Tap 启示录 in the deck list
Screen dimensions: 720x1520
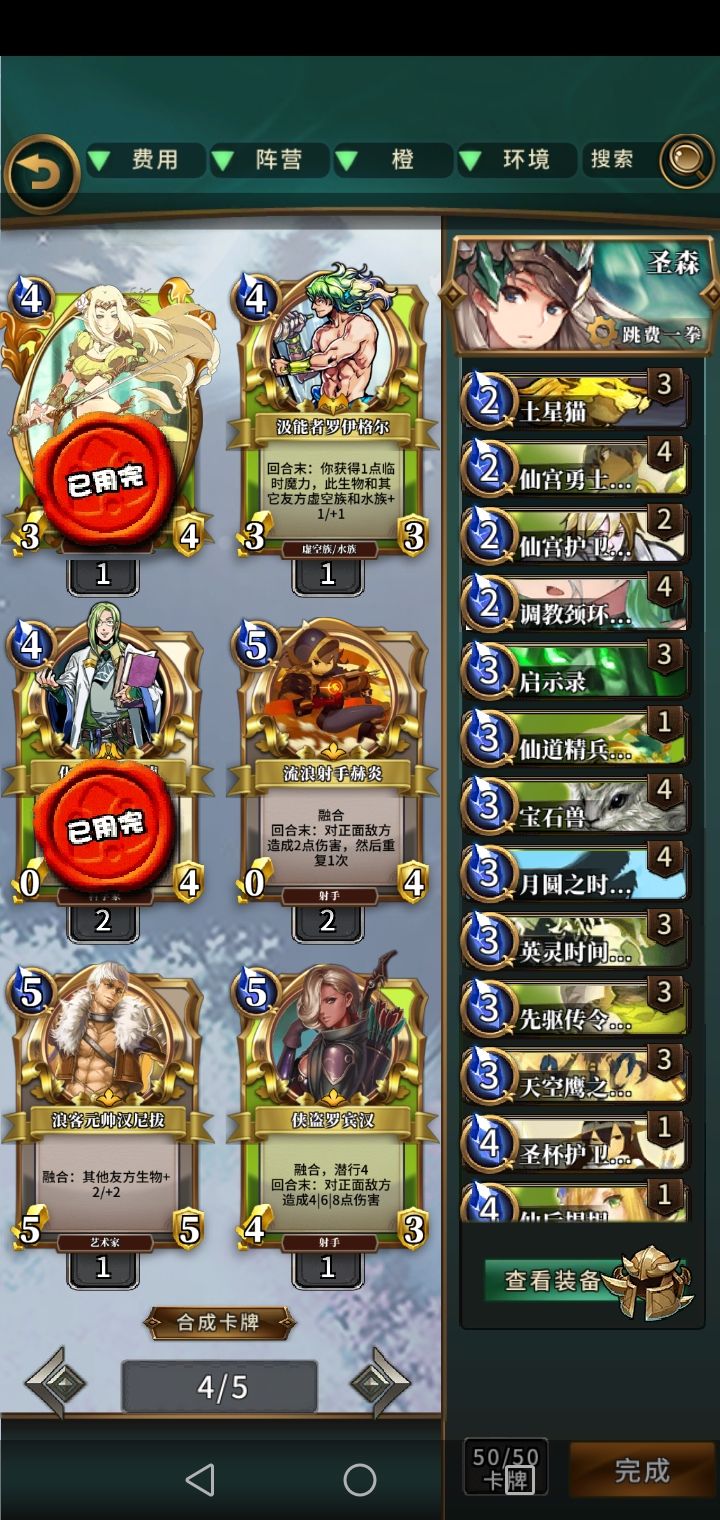point(574,669)
